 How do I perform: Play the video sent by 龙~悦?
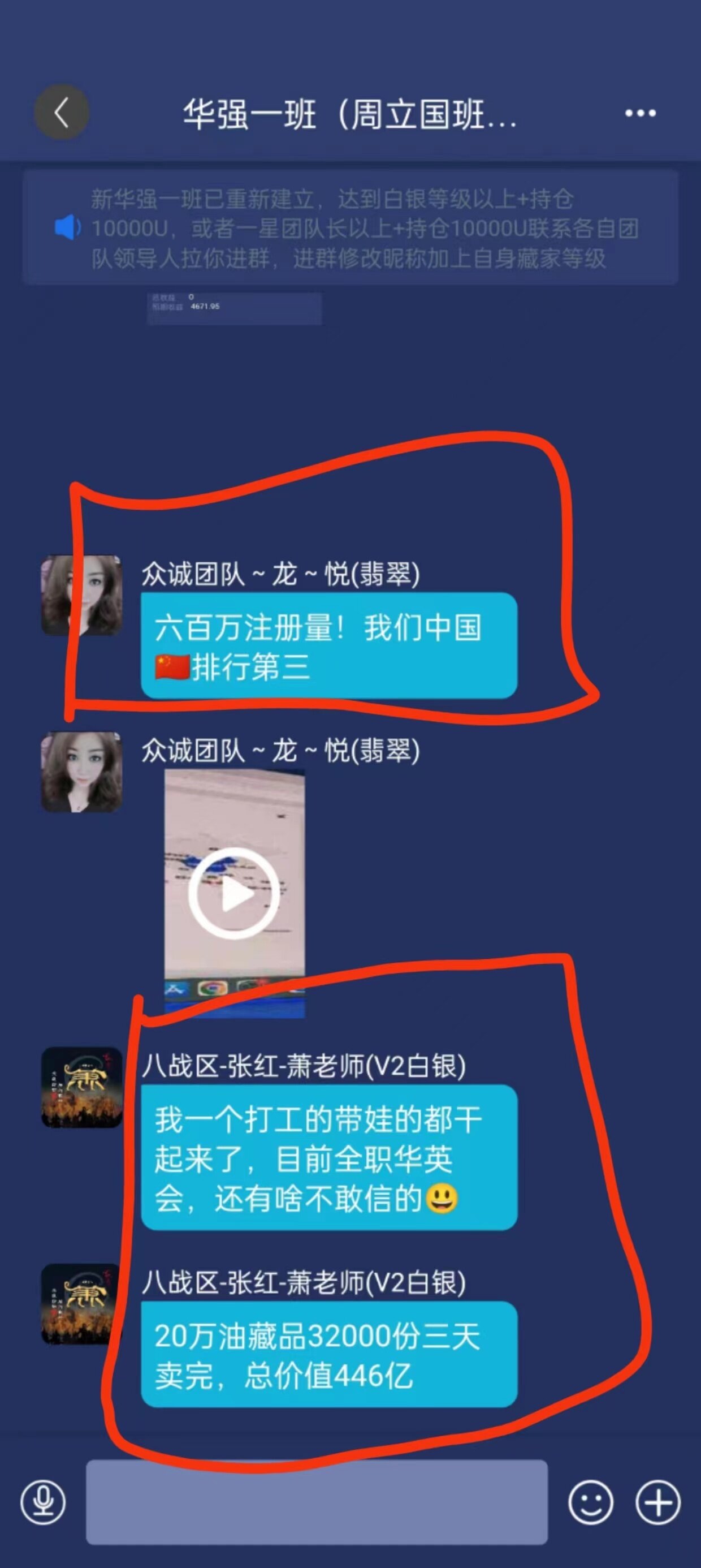point(234,893)
